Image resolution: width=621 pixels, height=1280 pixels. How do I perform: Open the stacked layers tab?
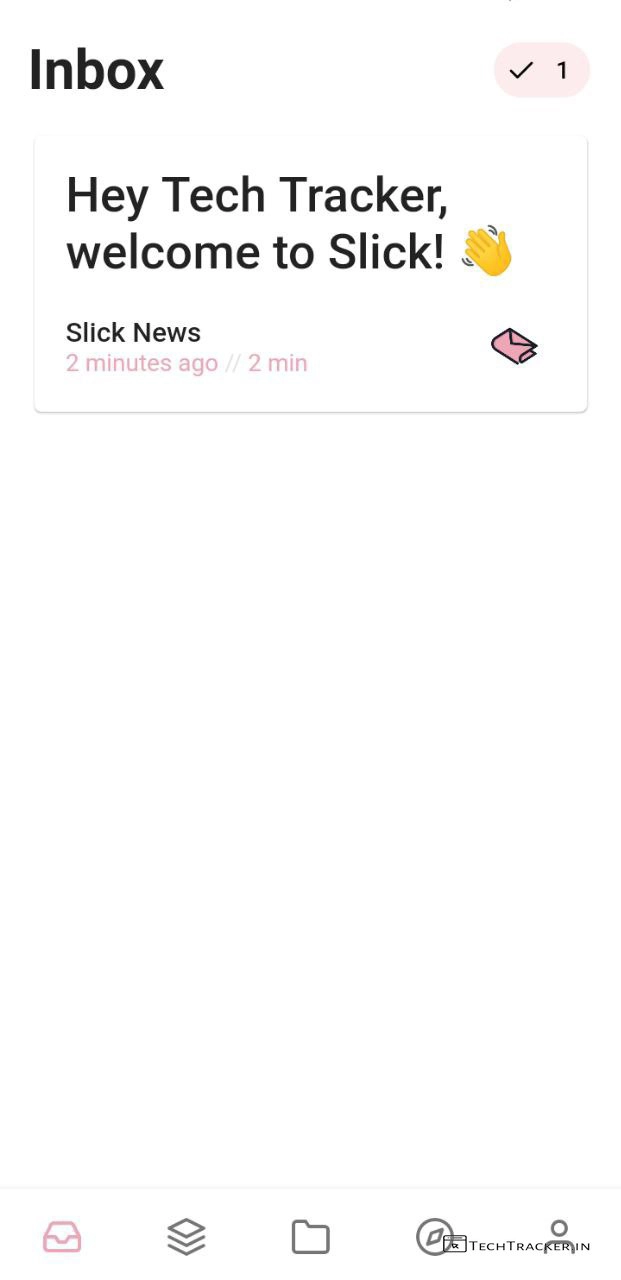(x=186, y=1237)
